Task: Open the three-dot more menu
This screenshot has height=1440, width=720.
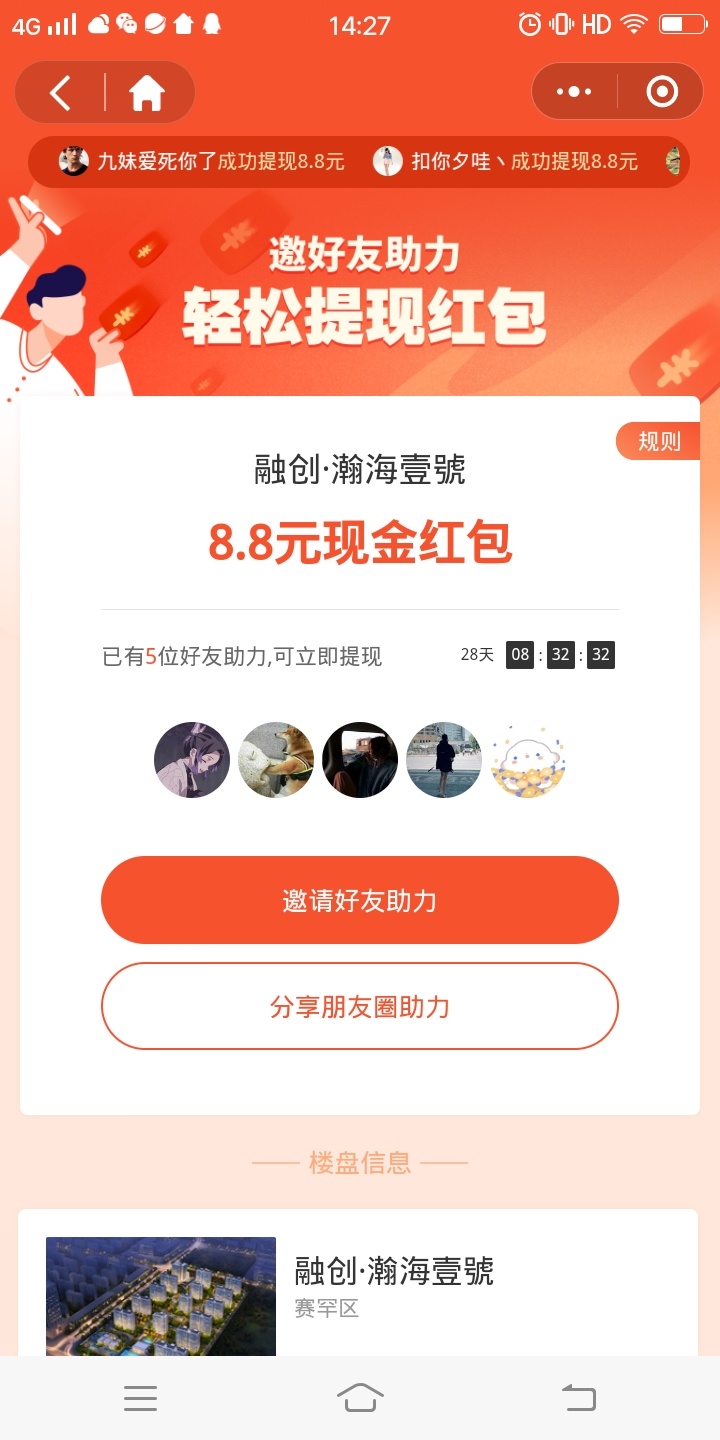Action: (574, 92)
